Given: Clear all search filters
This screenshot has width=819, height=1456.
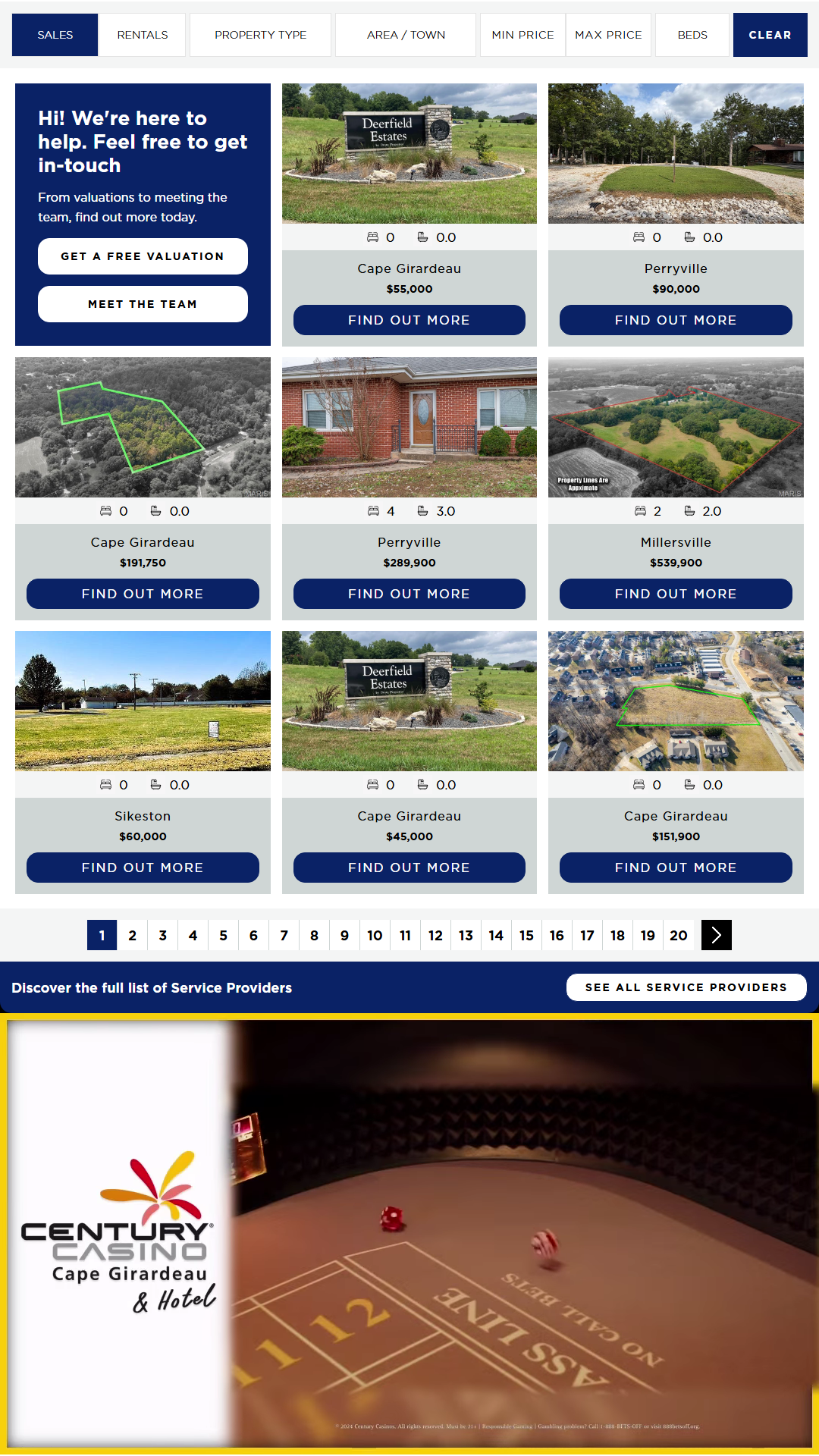Looking at the screenshot, I should pos(770,35).
